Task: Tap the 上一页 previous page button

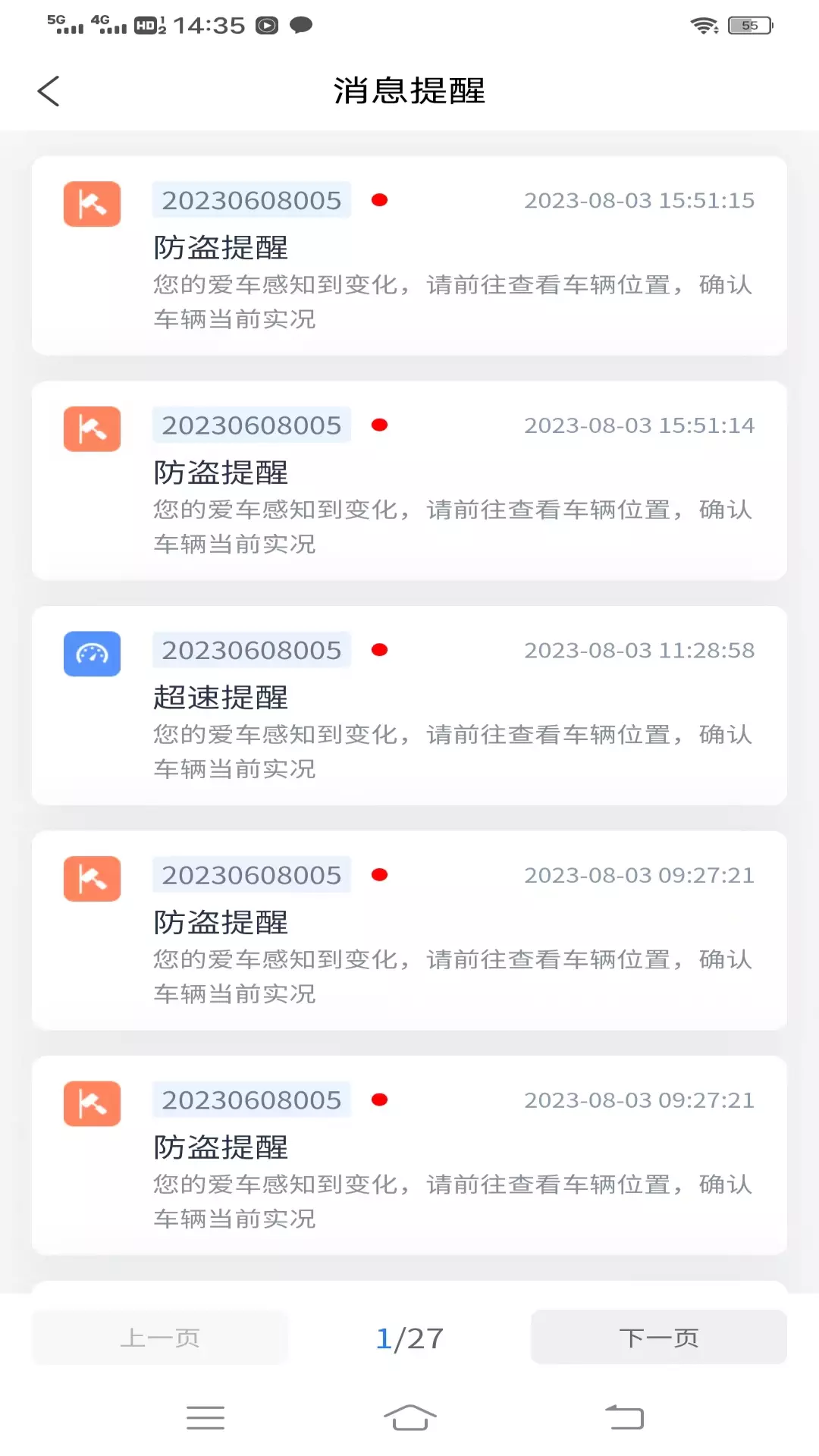Action: pos(160,1338)
